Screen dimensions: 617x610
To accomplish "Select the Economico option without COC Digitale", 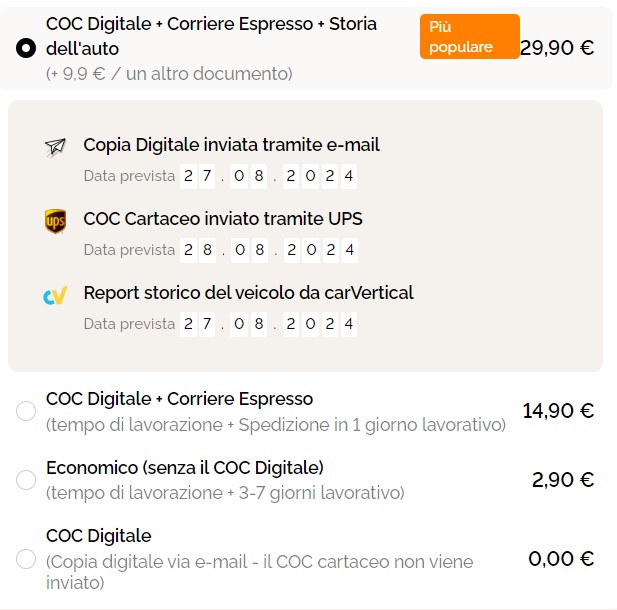I will click(x=26, y=480).
